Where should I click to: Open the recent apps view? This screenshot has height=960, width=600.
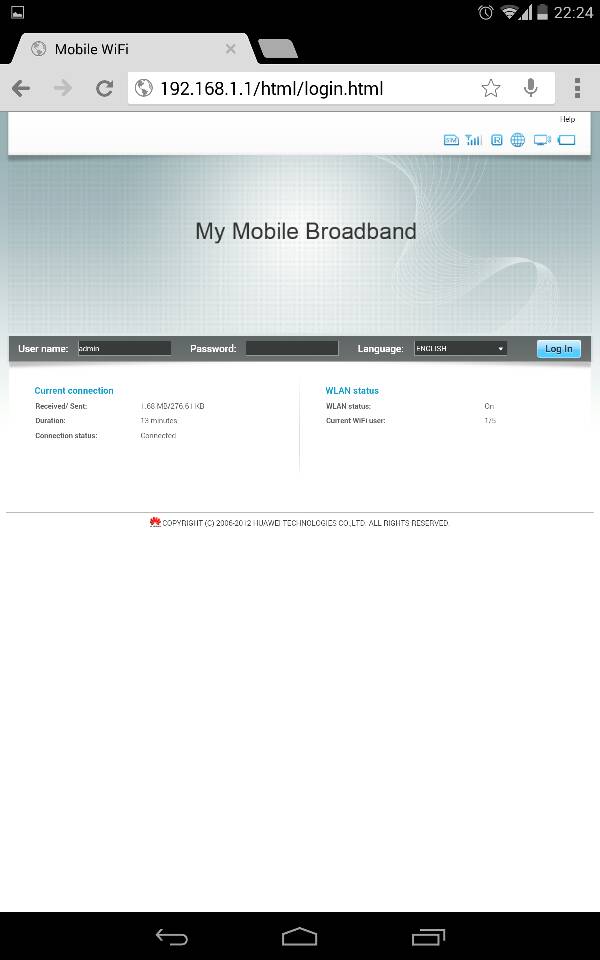pos(428,937)
